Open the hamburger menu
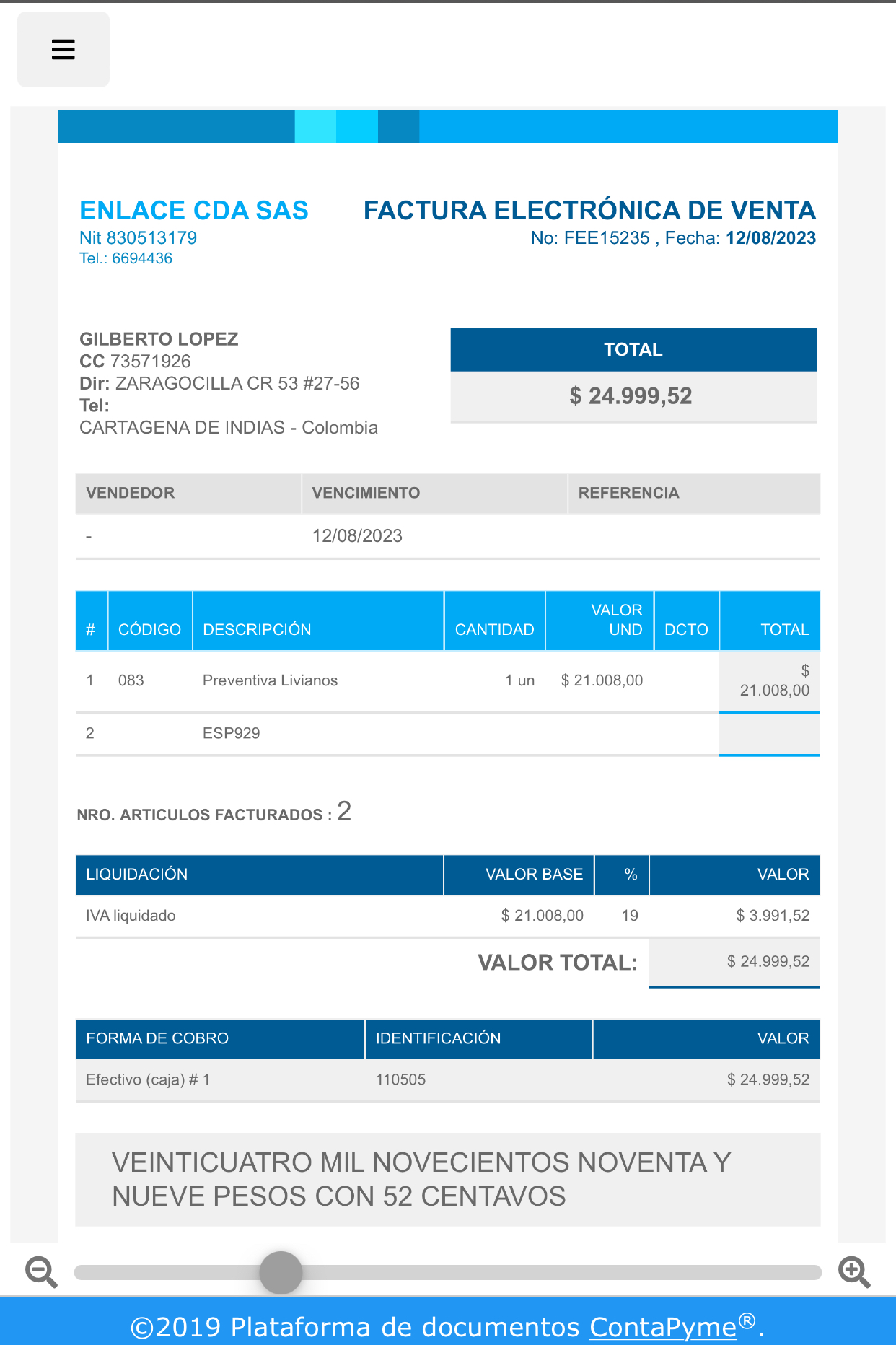 (x=63, y=49)
